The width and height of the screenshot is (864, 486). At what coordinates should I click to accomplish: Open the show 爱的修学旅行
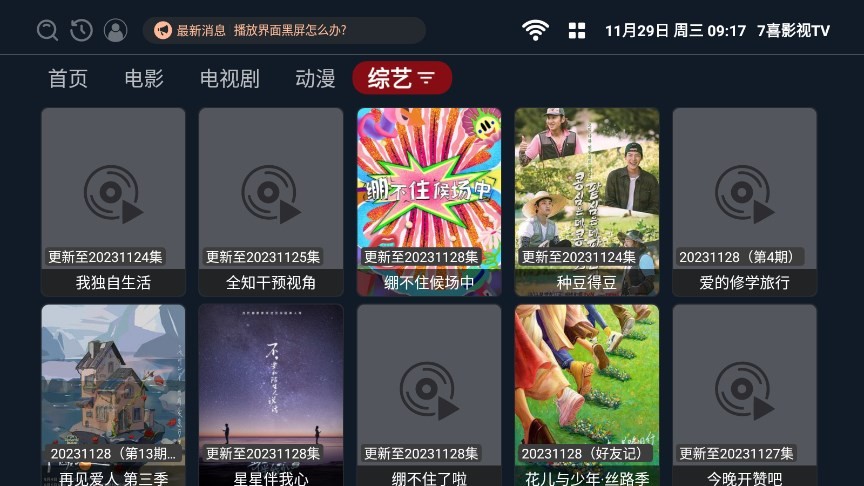(x=745, y=200)
